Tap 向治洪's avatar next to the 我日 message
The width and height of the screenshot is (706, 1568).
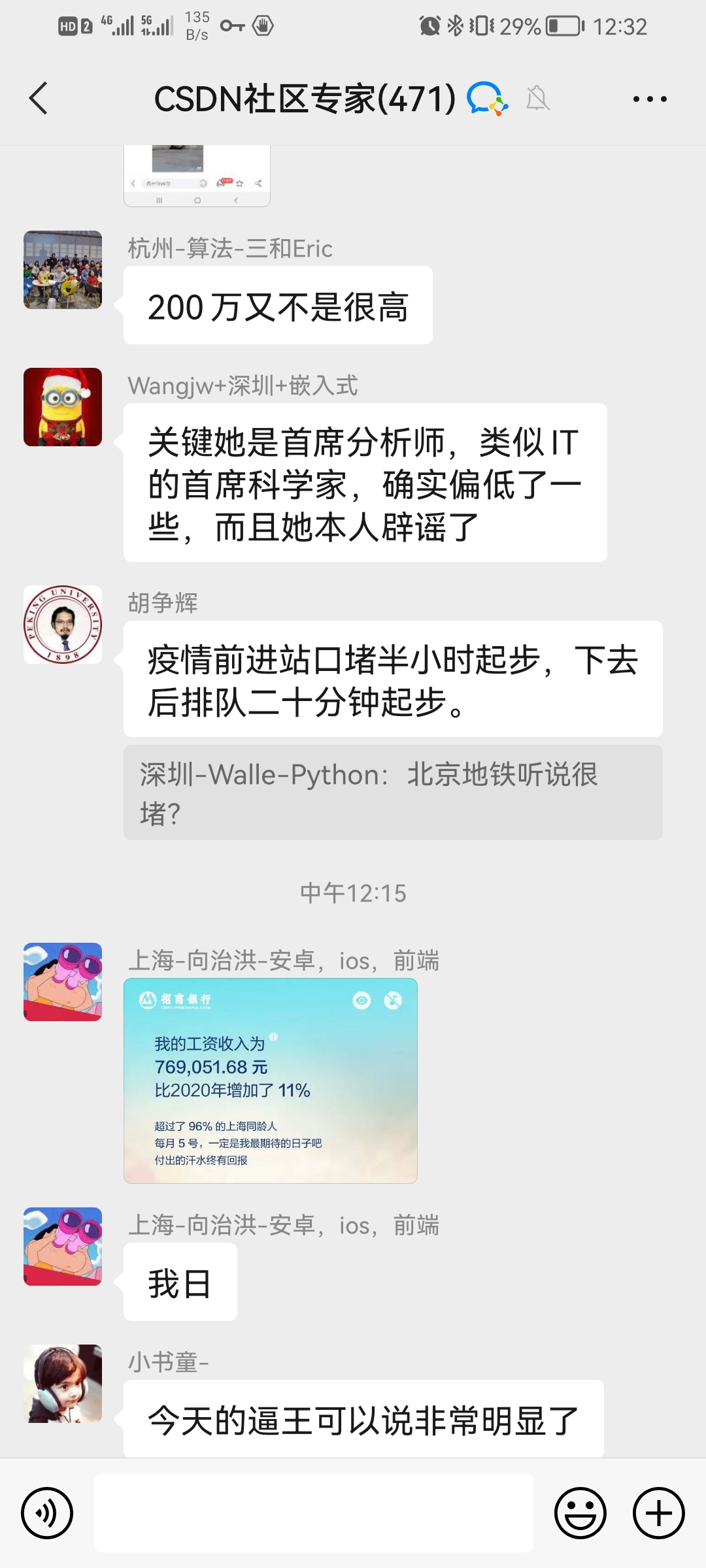(x=63, y=1247)
